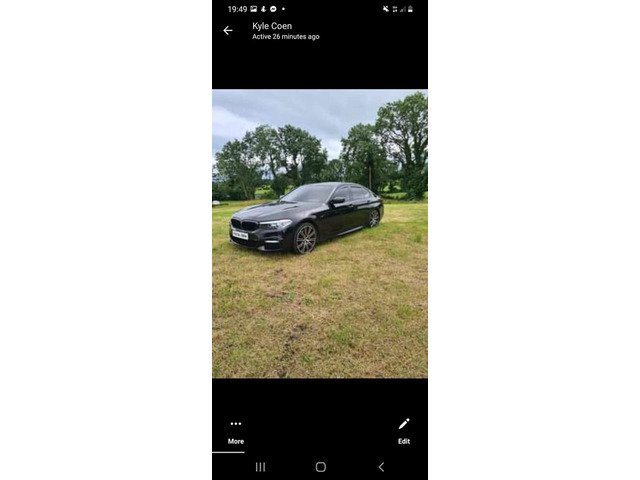The width and height of the screenshot is (640, 480).
Task: Open the More options menu
Action: tap(236, 430)
